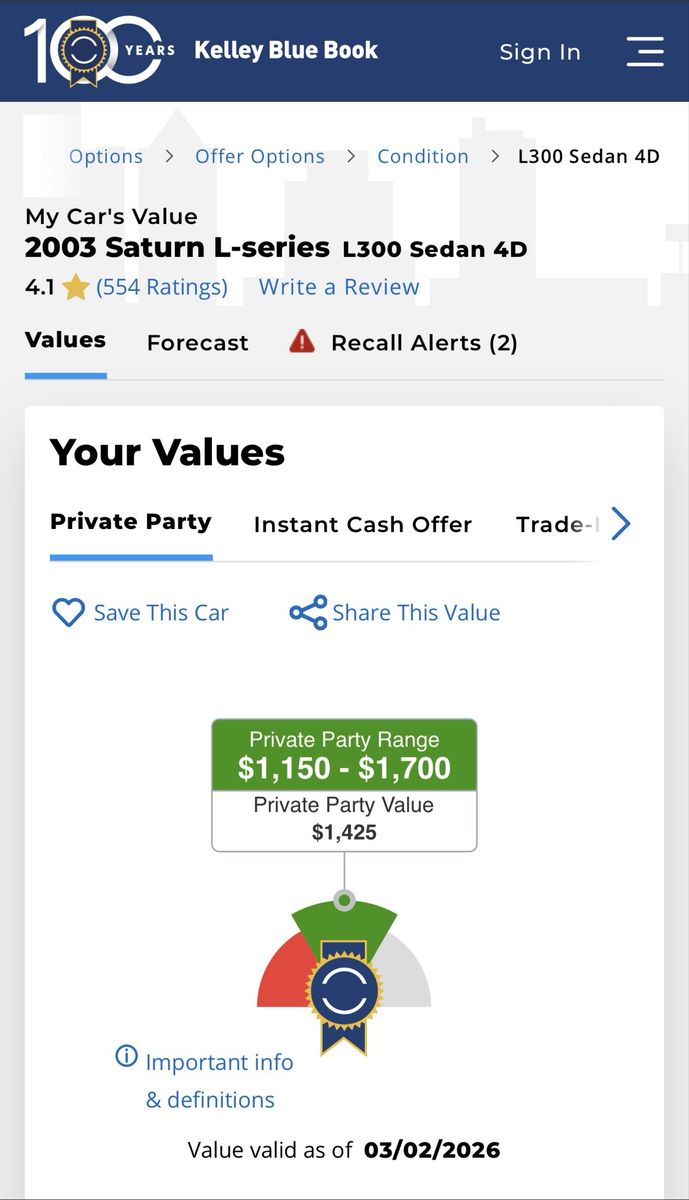Open Offer Options breadcrumb

[260, 157]
